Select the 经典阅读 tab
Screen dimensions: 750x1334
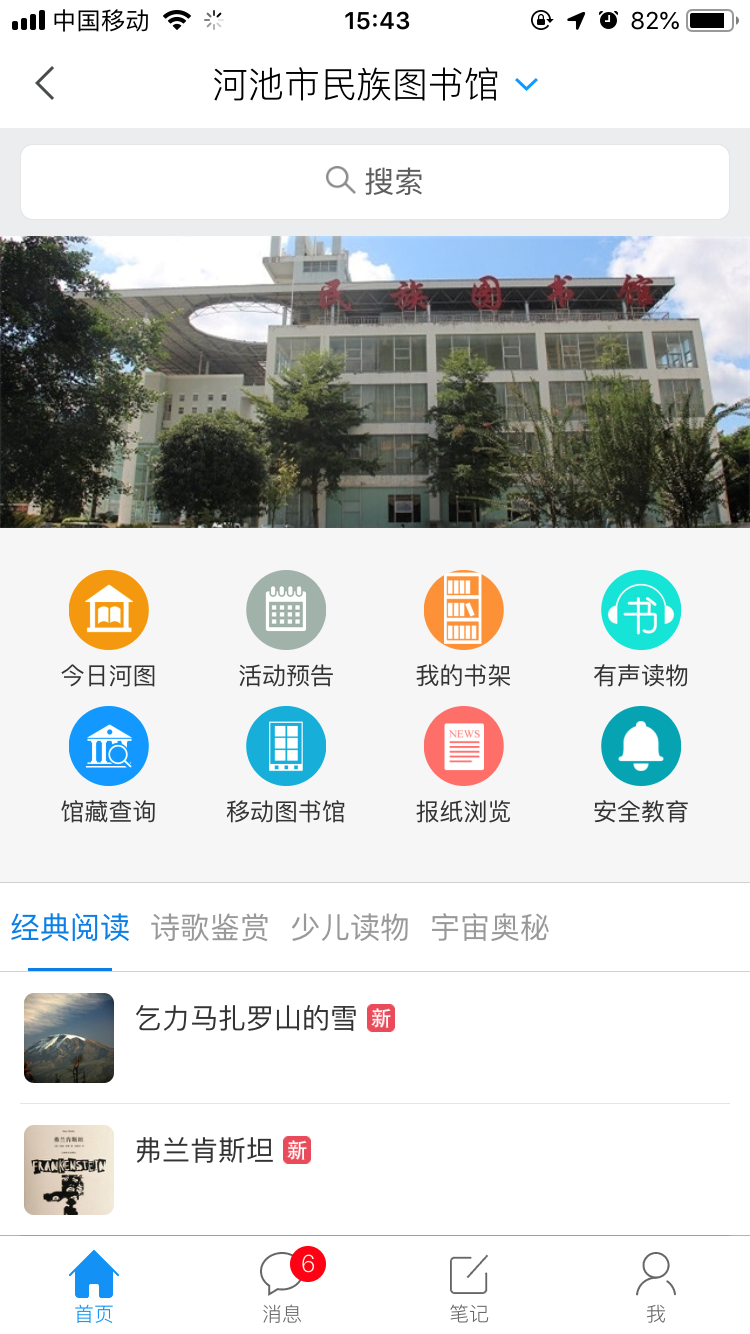(x=70, y=928)
